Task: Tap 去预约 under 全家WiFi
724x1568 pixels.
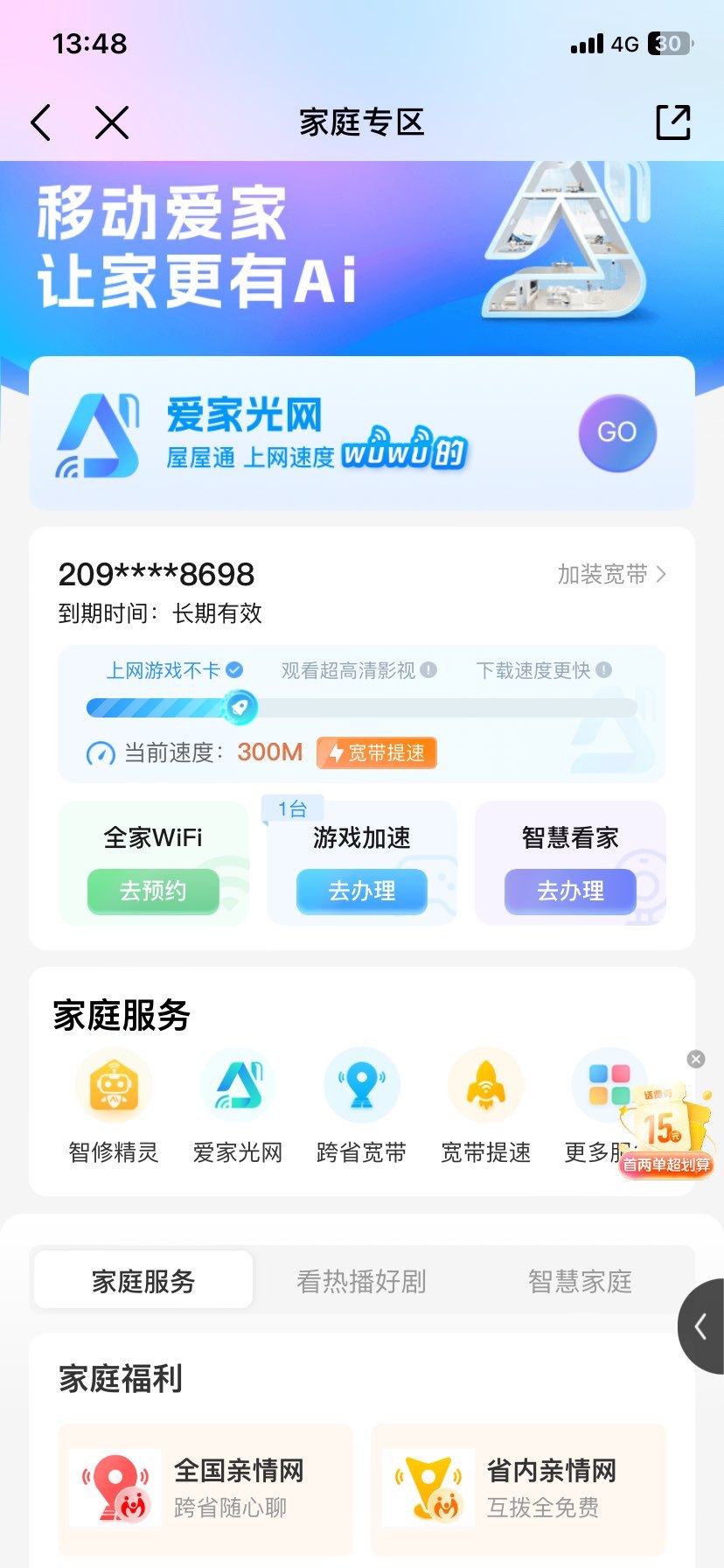Action: click(x=153, y=891)
